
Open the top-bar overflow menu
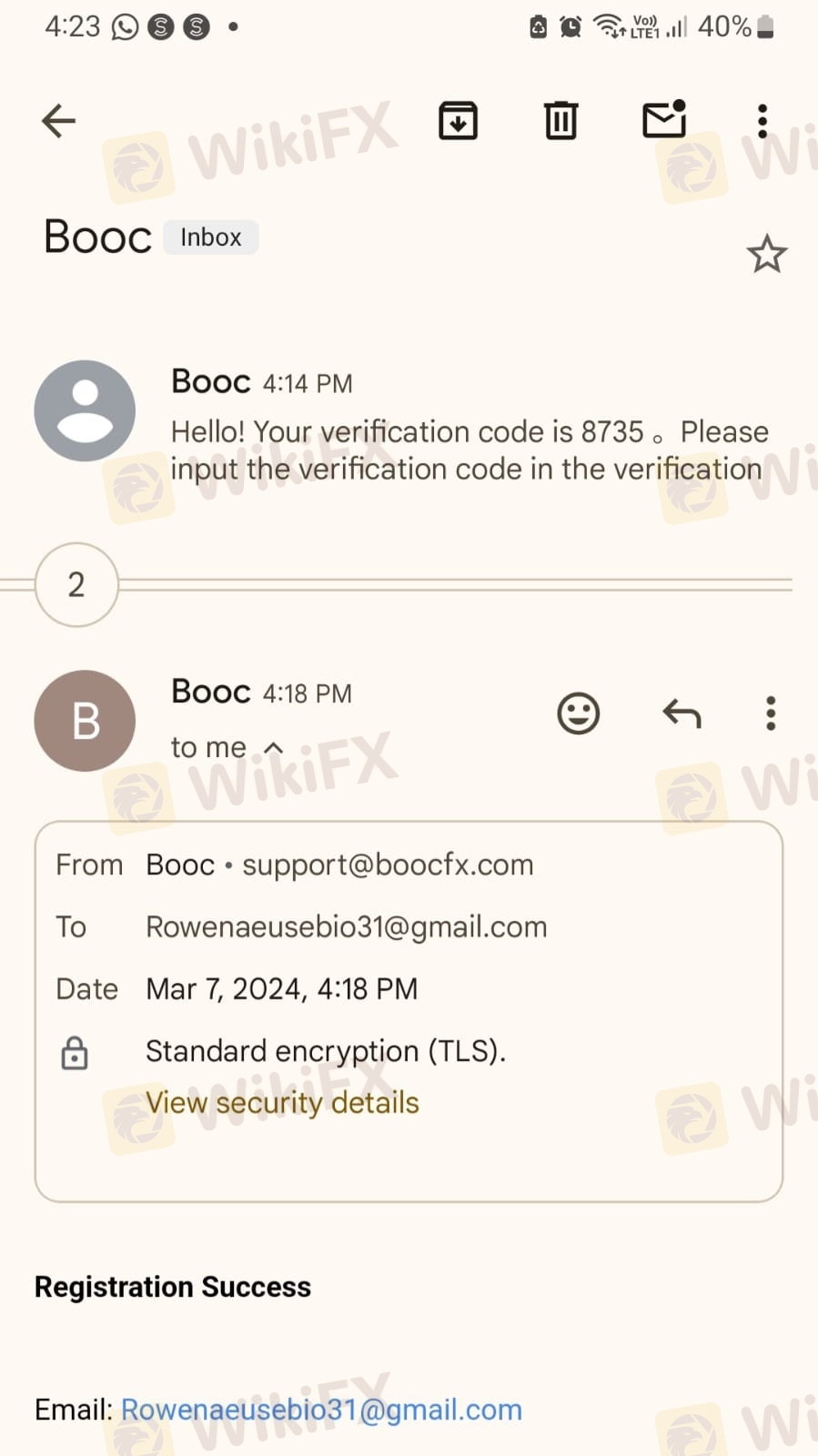(762, 121)
